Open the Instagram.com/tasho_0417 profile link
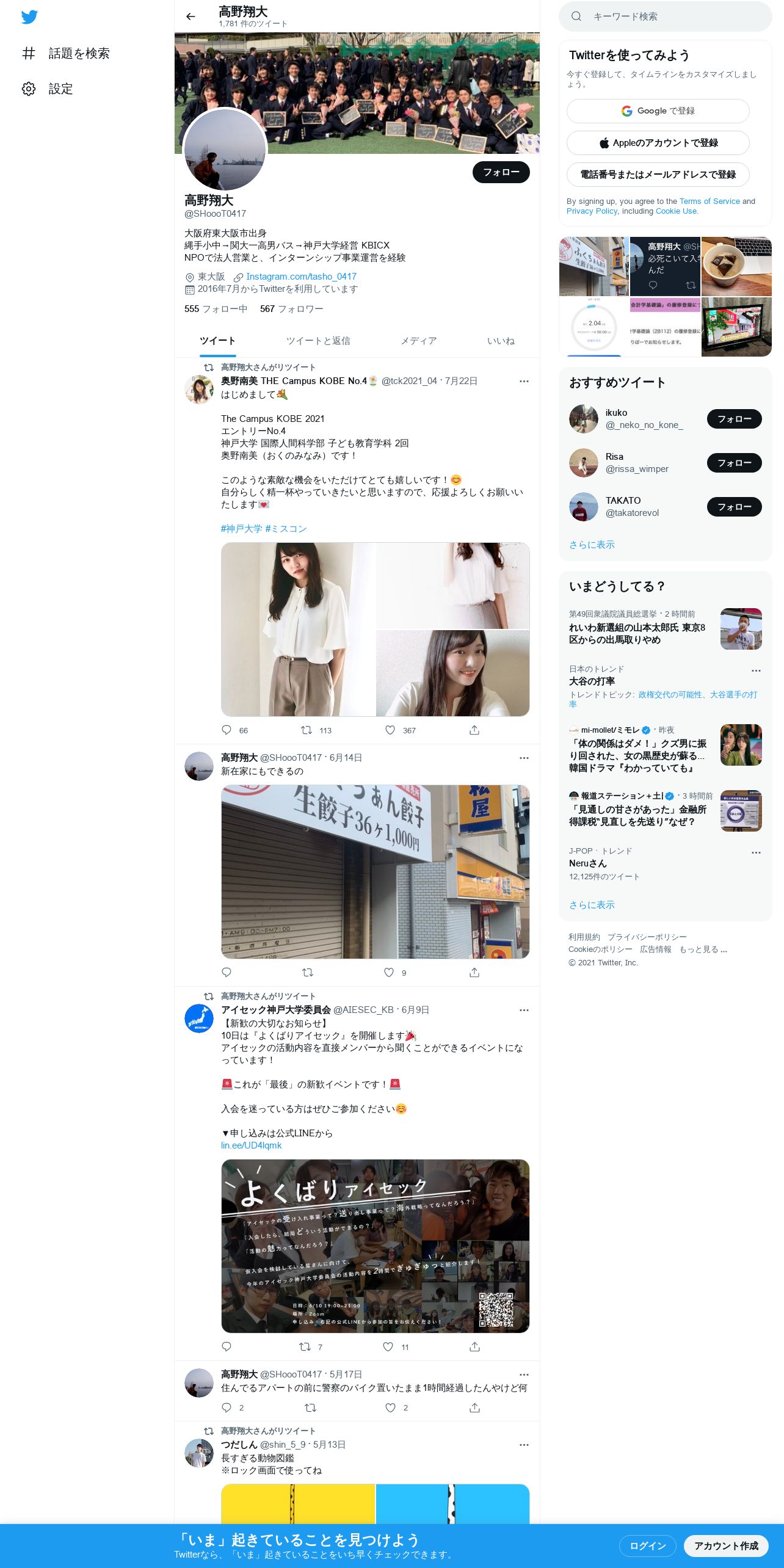 pyautogui.click(x=301, y=277)
